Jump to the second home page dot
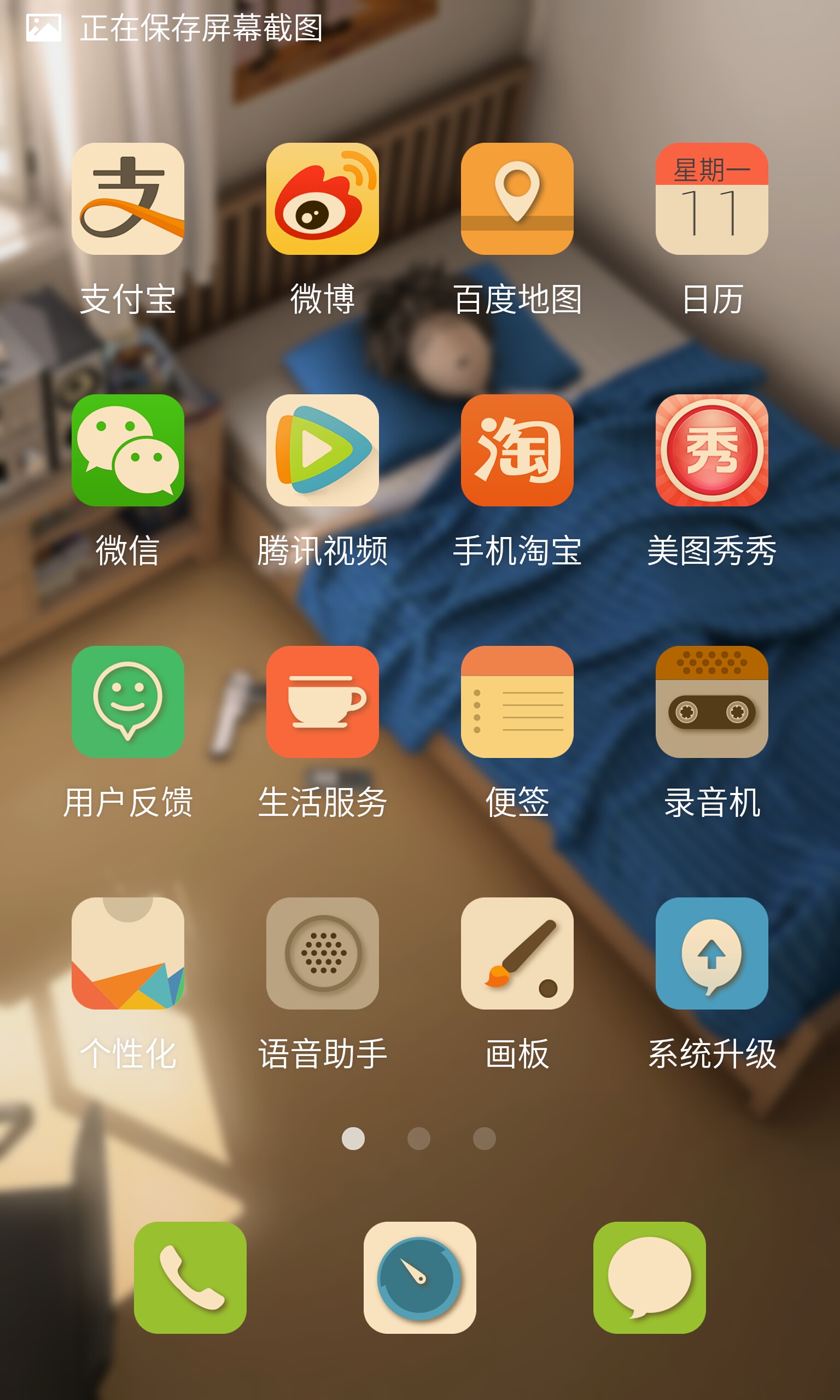Viewport: 840px width, 1400px height. click(419, 1139)
